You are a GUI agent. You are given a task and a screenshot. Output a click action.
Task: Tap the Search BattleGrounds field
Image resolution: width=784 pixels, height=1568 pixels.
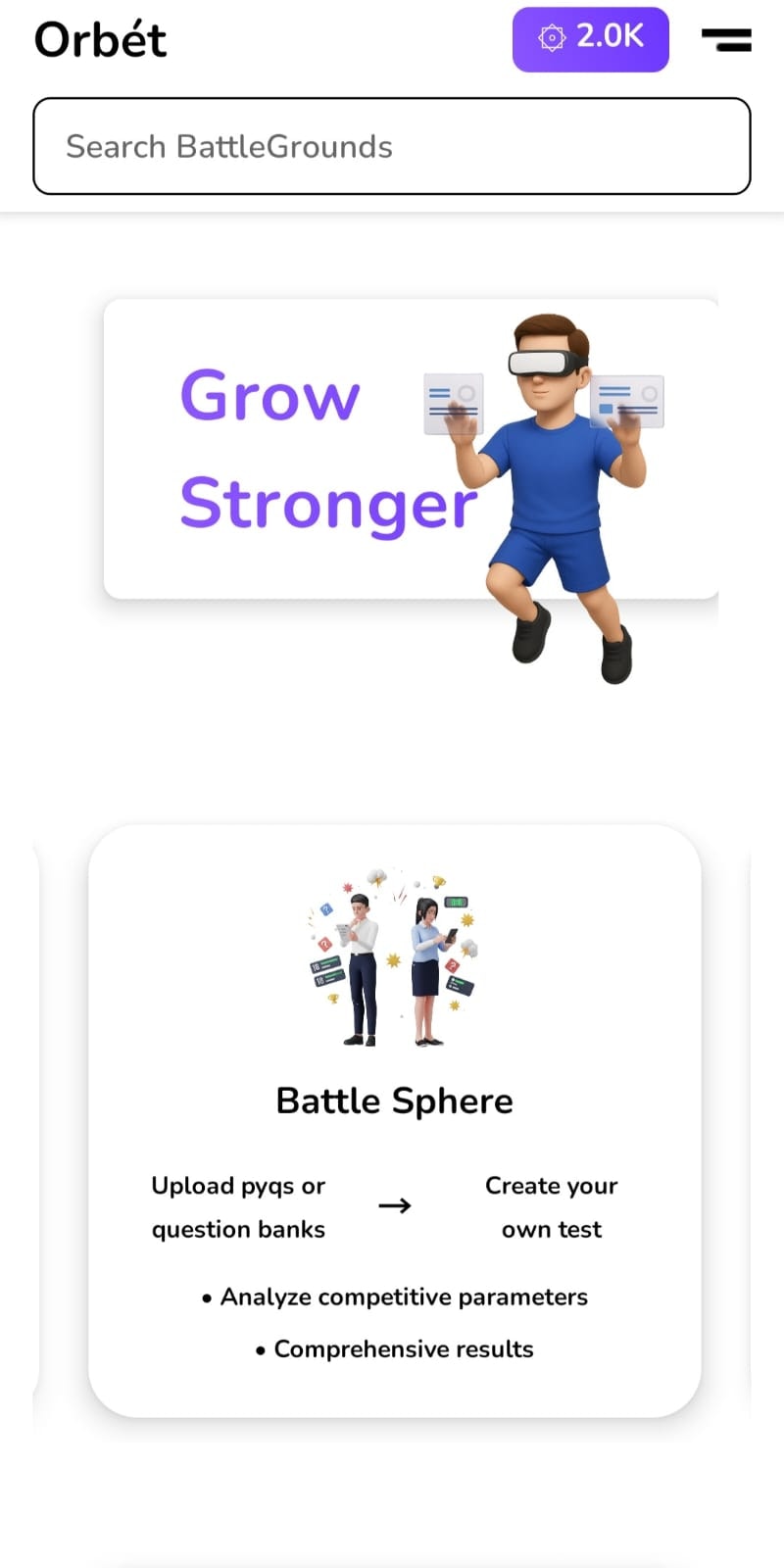pyautogui.click(x=392, y=146)
